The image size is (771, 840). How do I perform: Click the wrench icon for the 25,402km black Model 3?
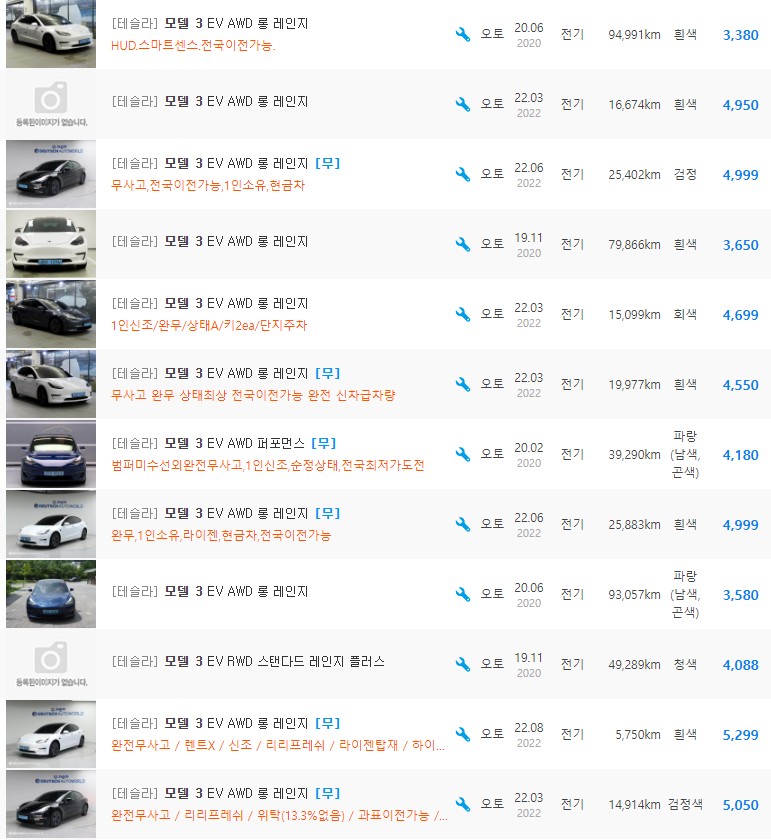point(461,174)
